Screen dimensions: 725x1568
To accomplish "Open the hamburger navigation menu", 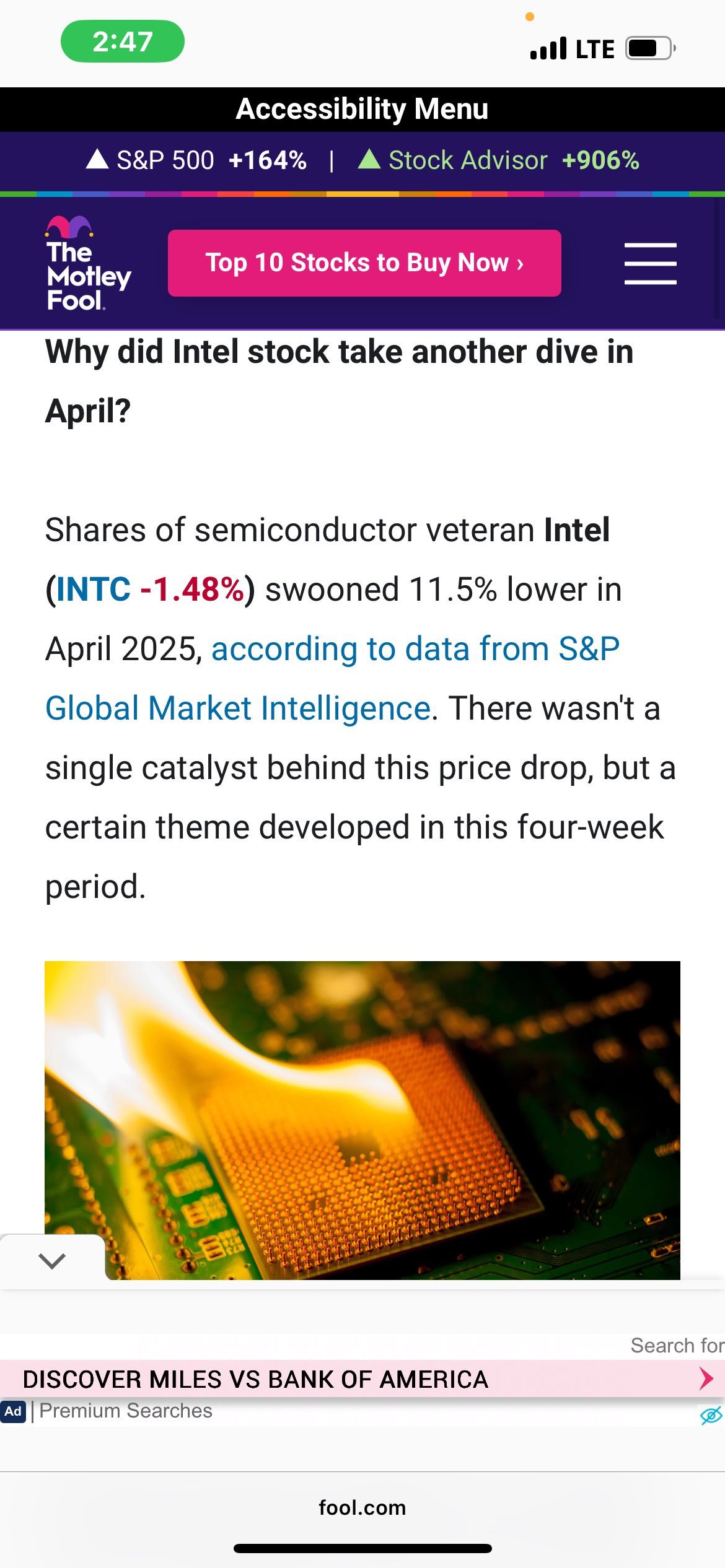I will tap(650, 264).
